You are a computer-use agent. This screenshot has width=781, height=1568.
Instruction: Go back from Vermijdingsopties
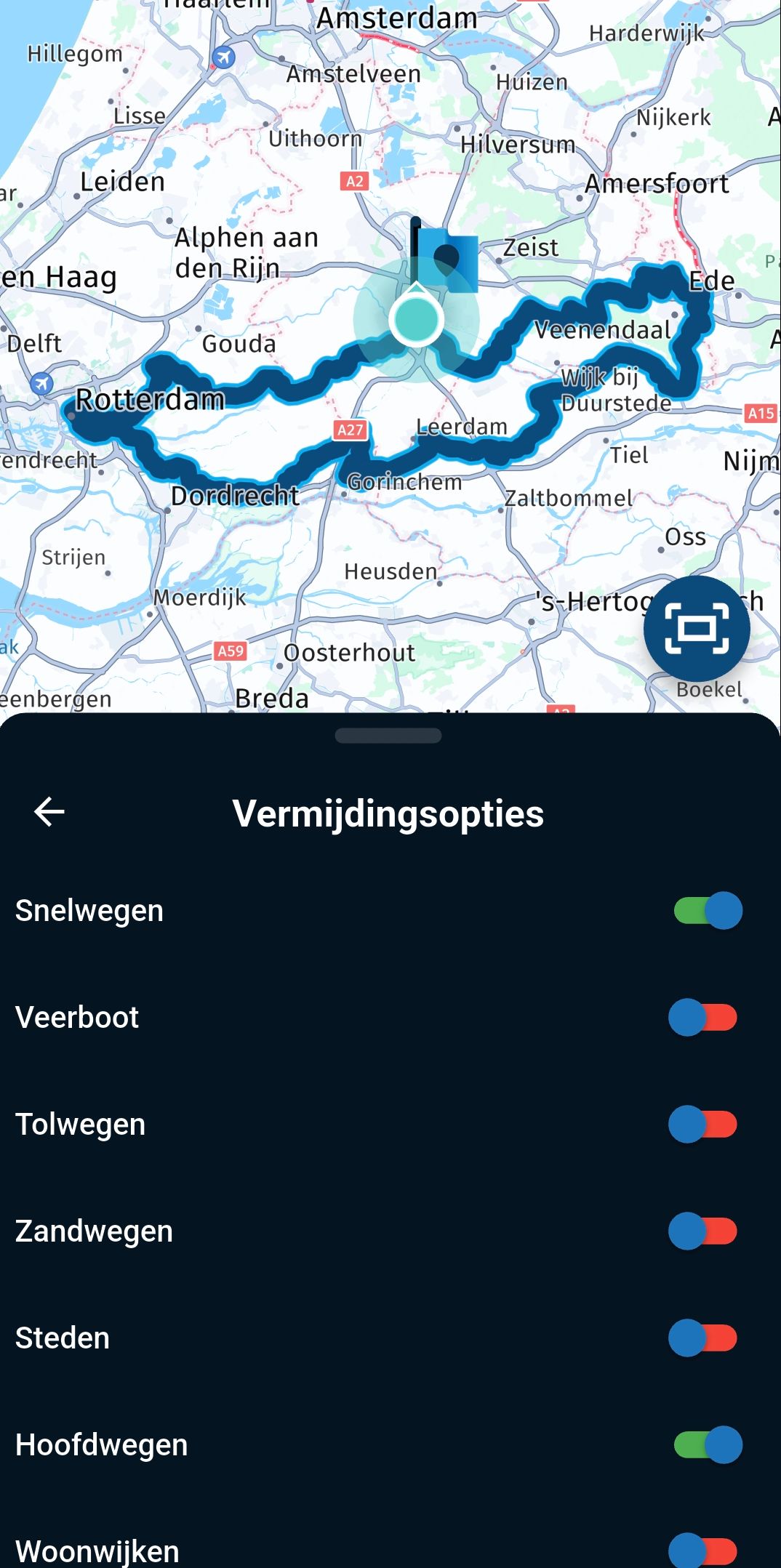(x=49, y=812)
